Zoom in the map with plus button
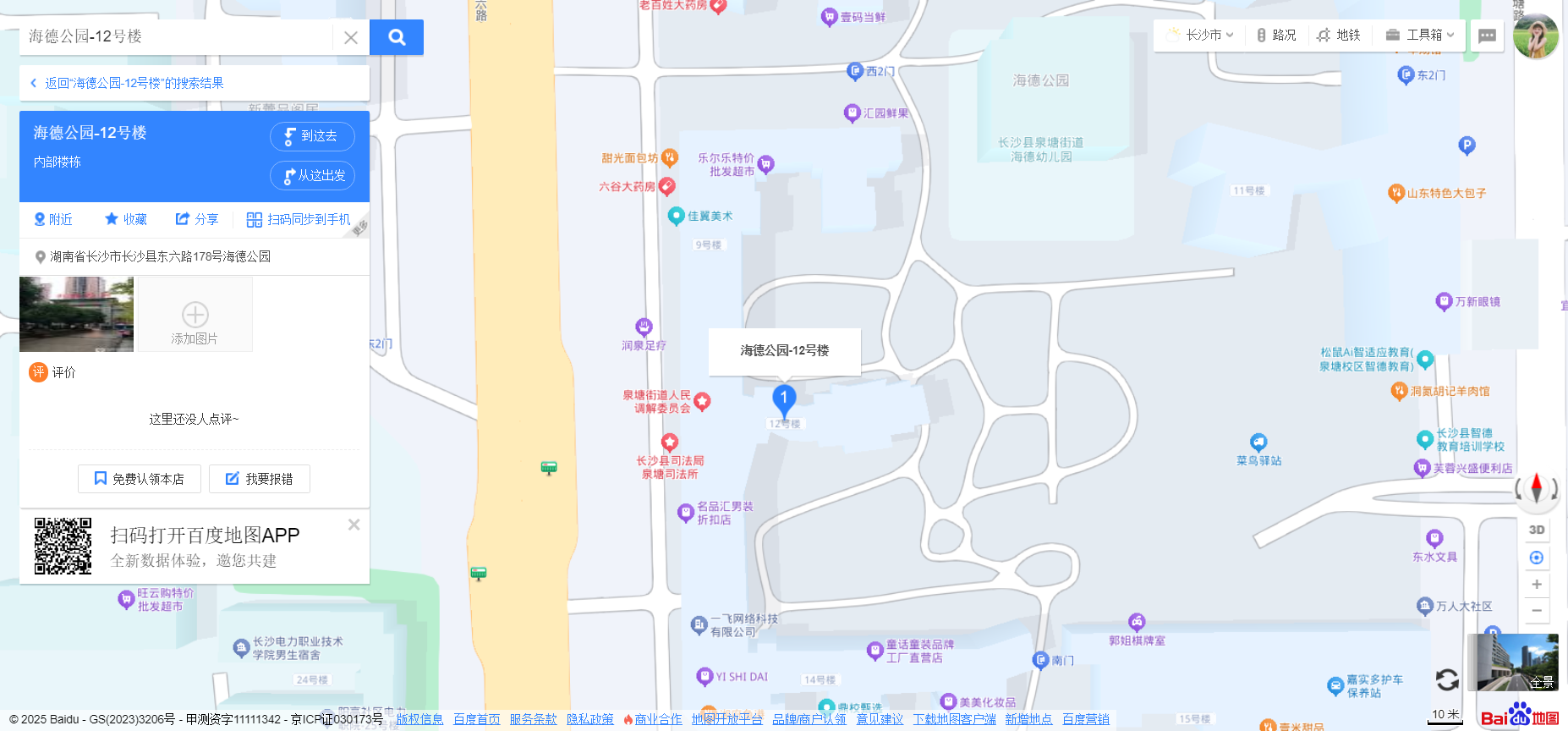1568x731 pixels. [1537, 585]
